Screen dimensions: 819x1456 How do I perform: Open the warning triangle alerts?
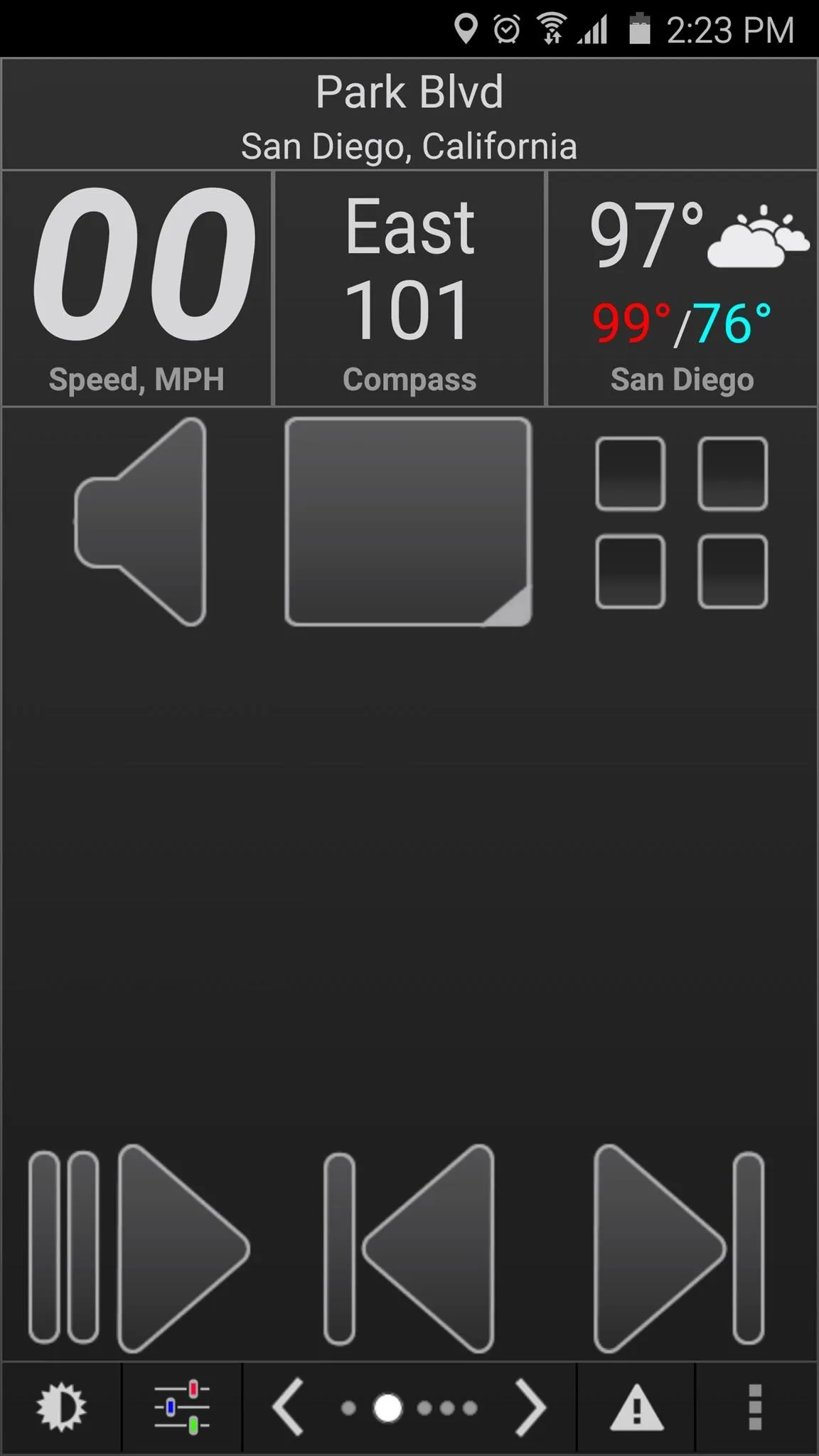pos(636,1406)
